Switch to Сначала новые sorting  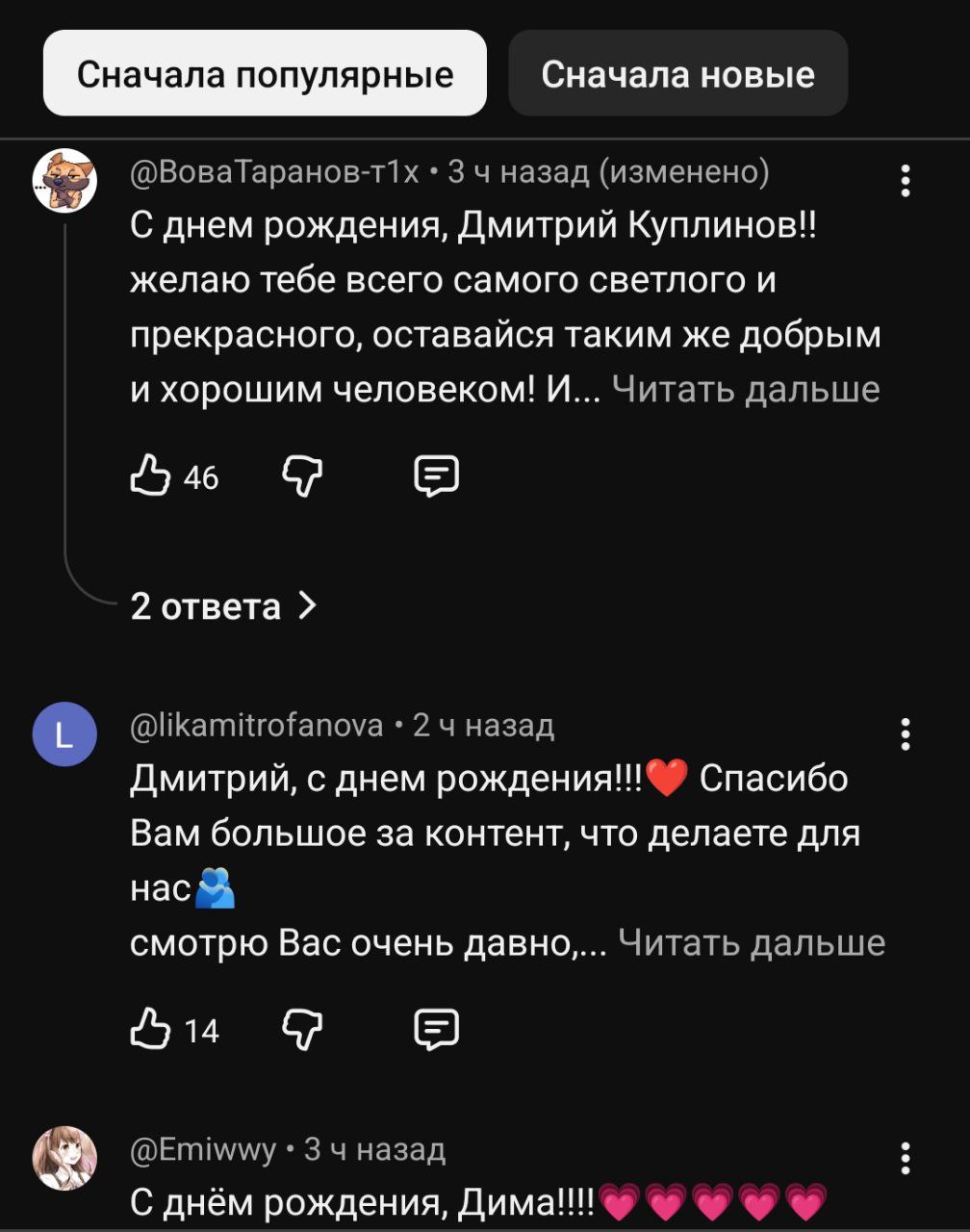point(677,74)
